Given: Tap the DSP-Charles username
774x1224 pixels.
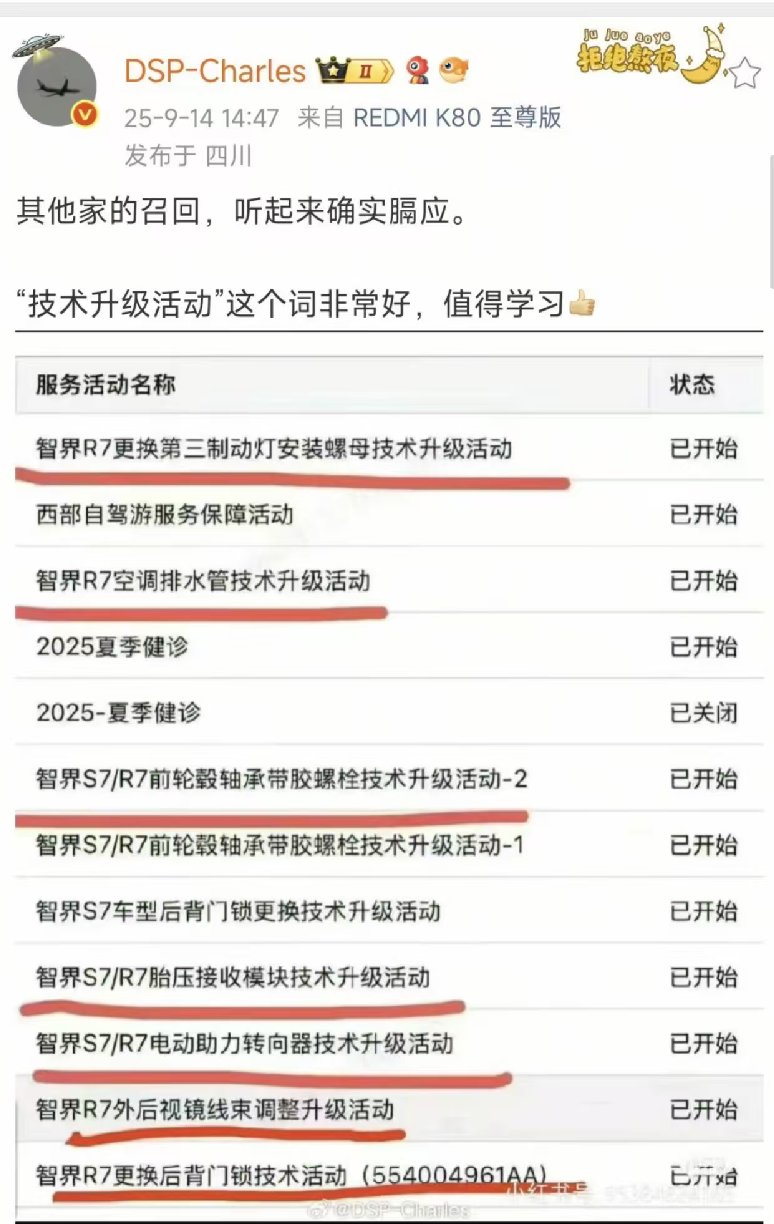Looking at the screenshot, I should click(215, 71).
